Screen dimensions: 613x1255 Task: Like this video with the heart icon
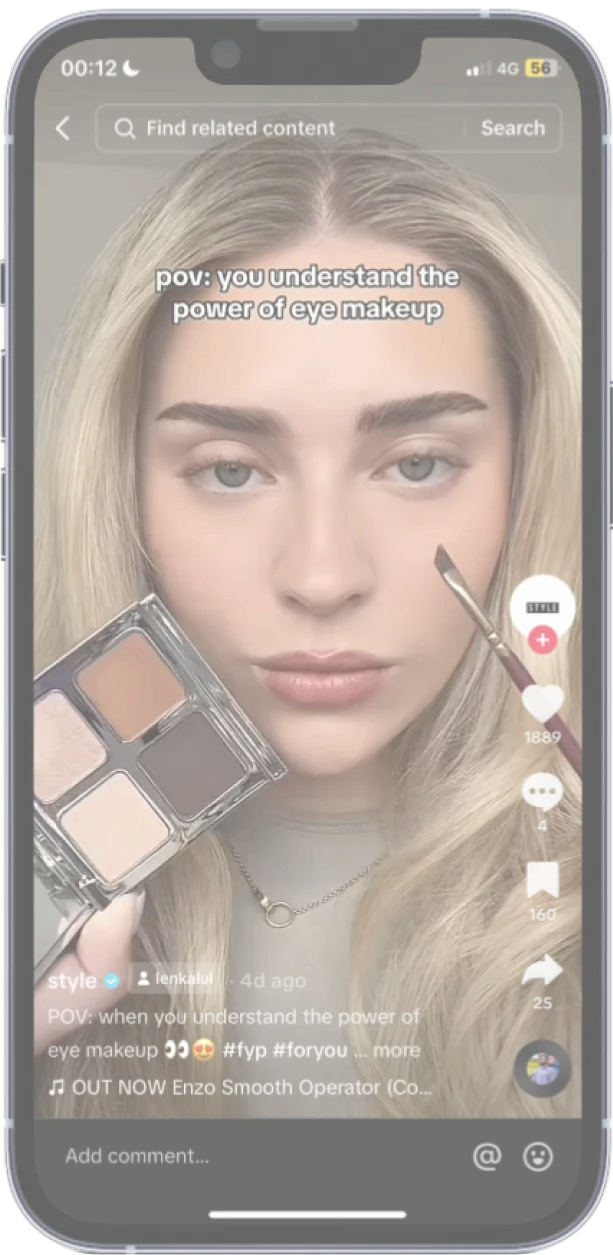coord(542,704)
